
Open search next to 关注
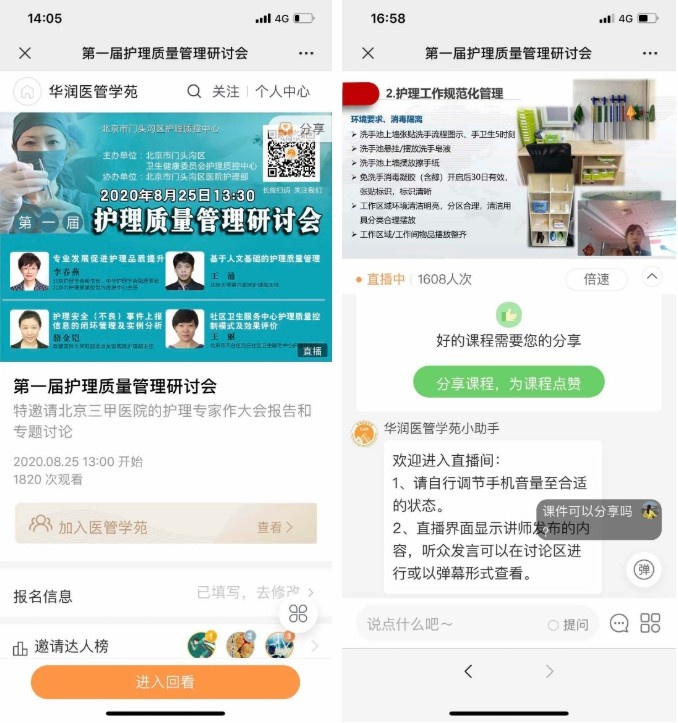[194, 91]
